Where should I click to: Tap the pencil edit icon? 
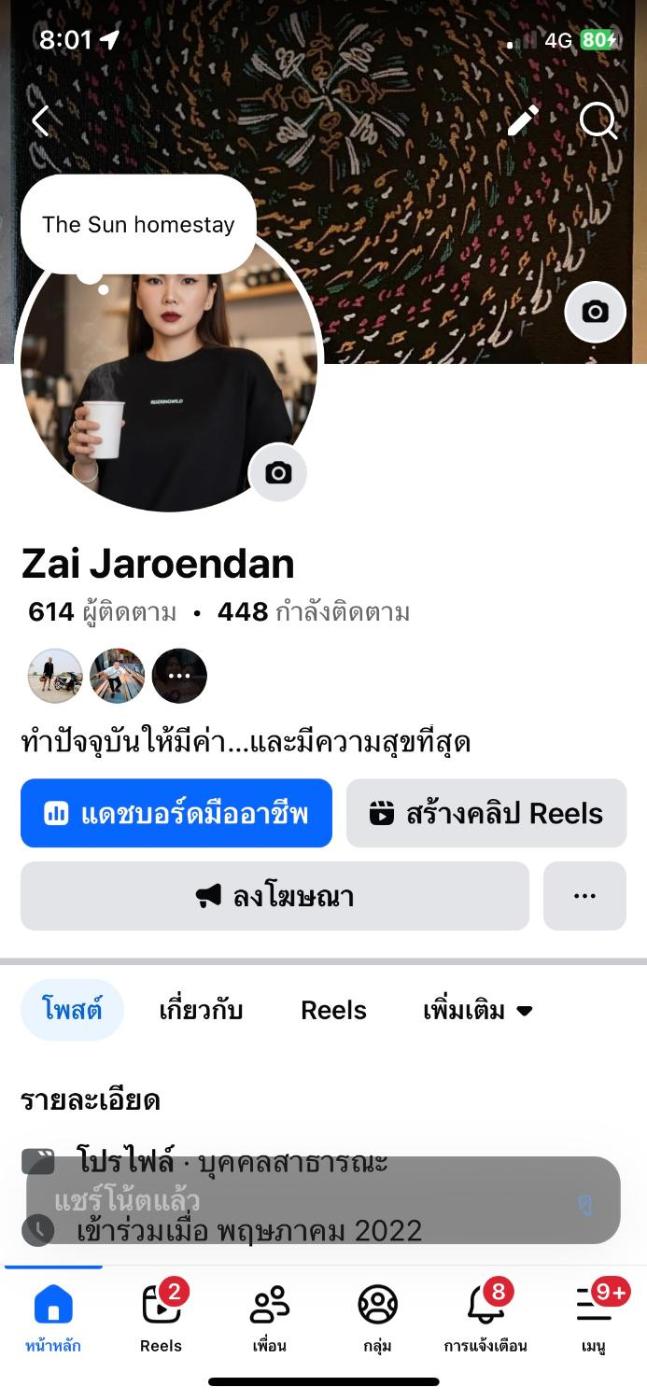522,121
